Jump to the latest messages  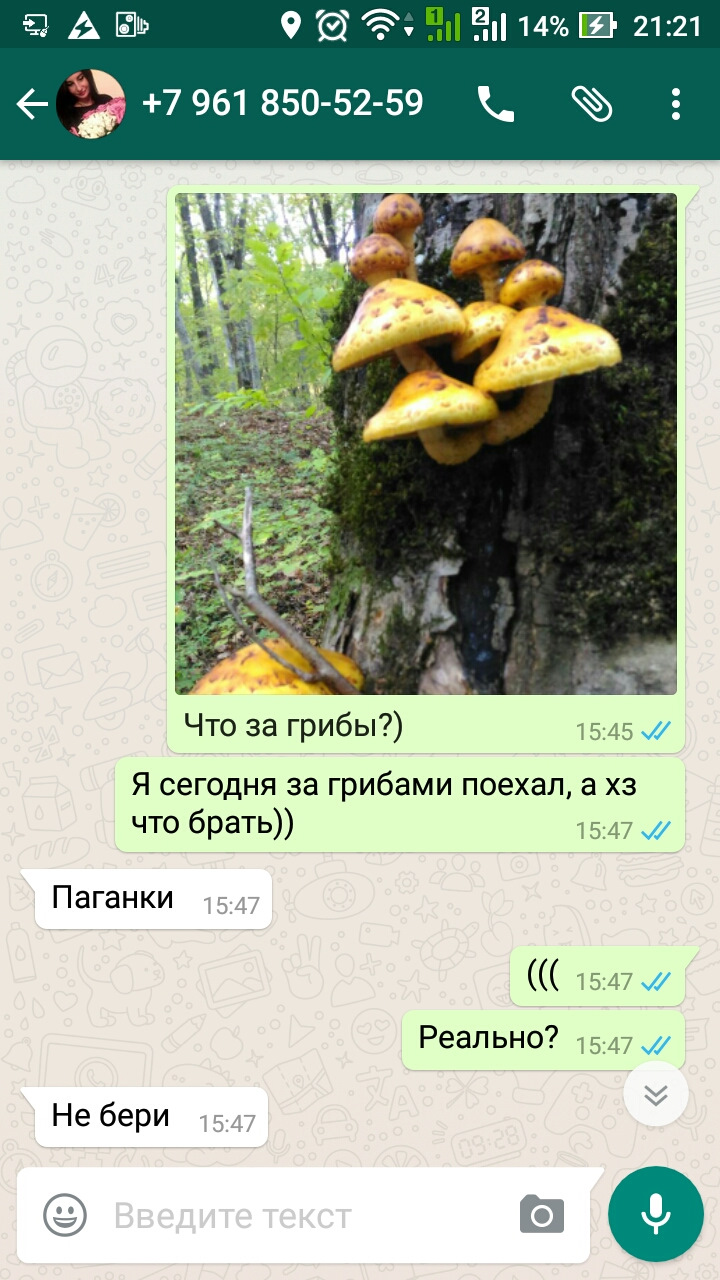point(655,1094)
